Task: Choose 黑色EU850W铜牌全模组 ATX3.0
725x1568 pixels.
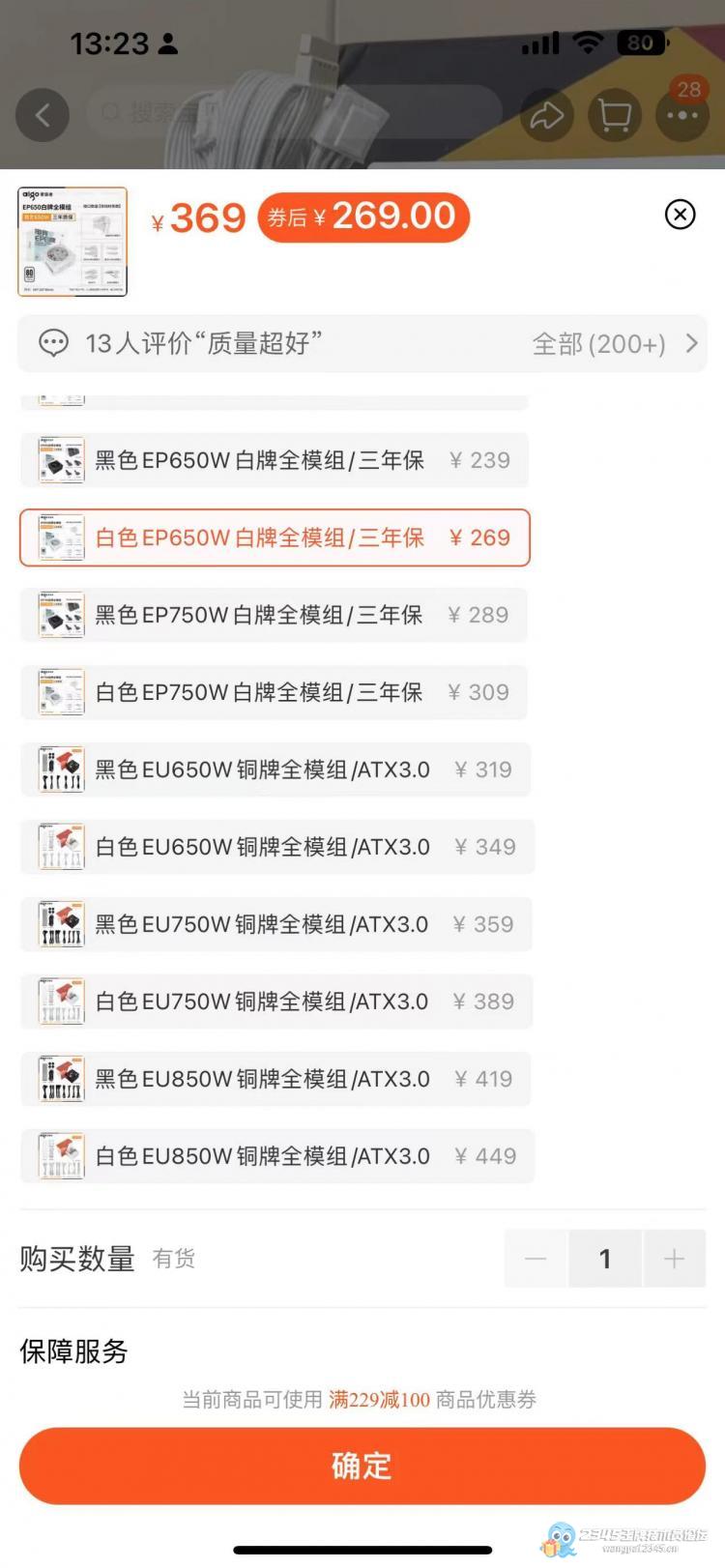Action: 275,1079
